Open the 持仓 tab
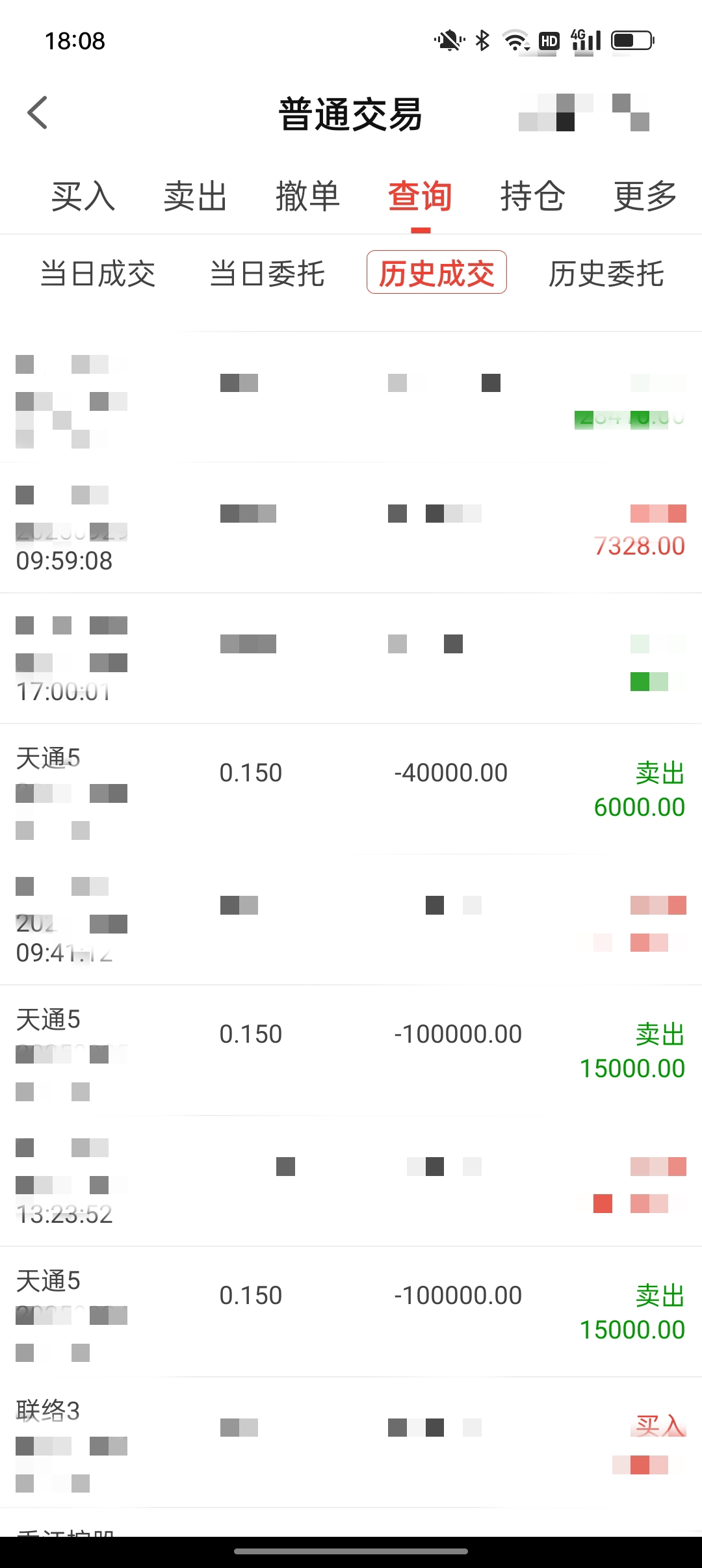Screen dimensions: 702x1568 (x=532, y=196)
